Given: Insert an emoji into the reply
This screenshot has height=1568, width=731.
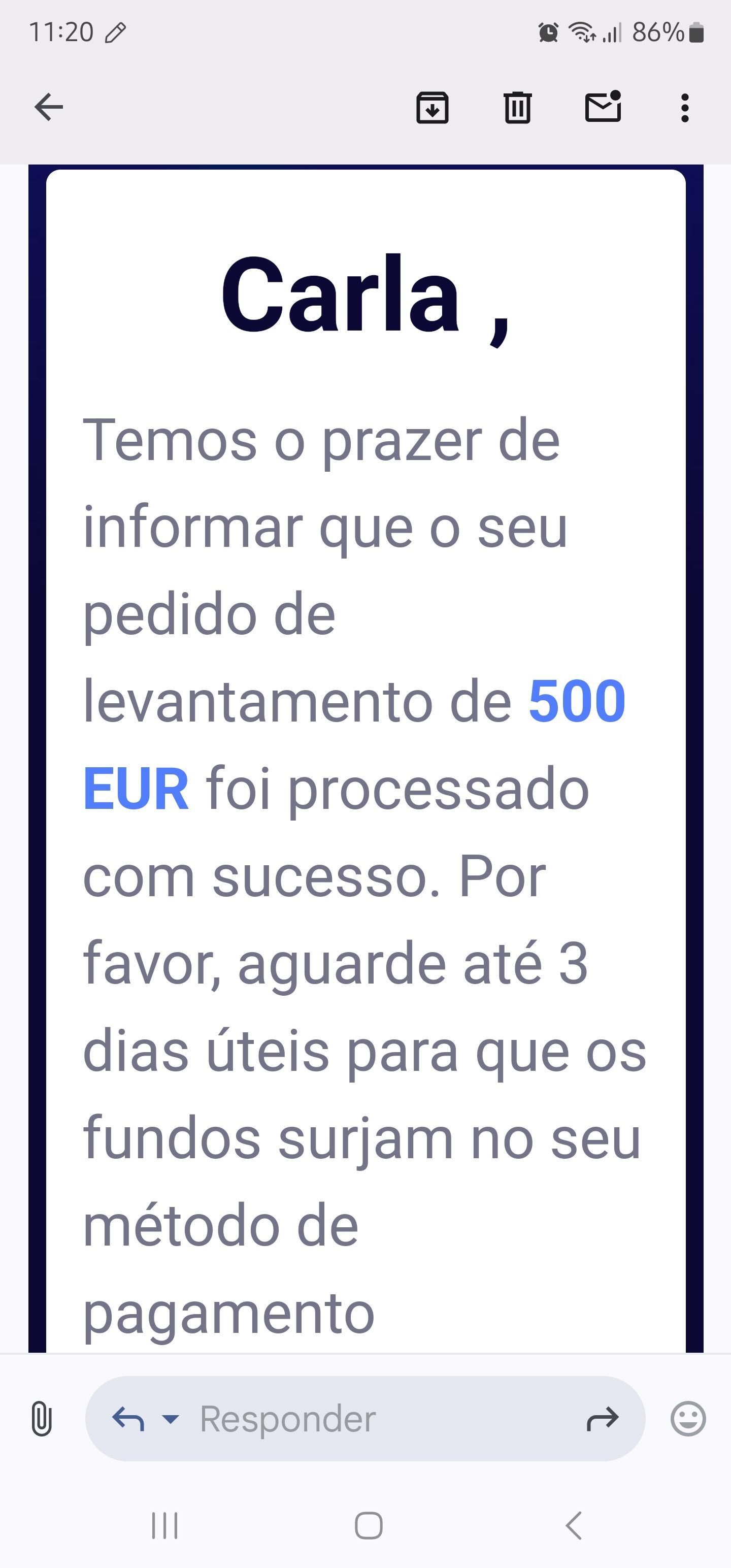Looking at the screenshot, I should (x=688, y=1418).
